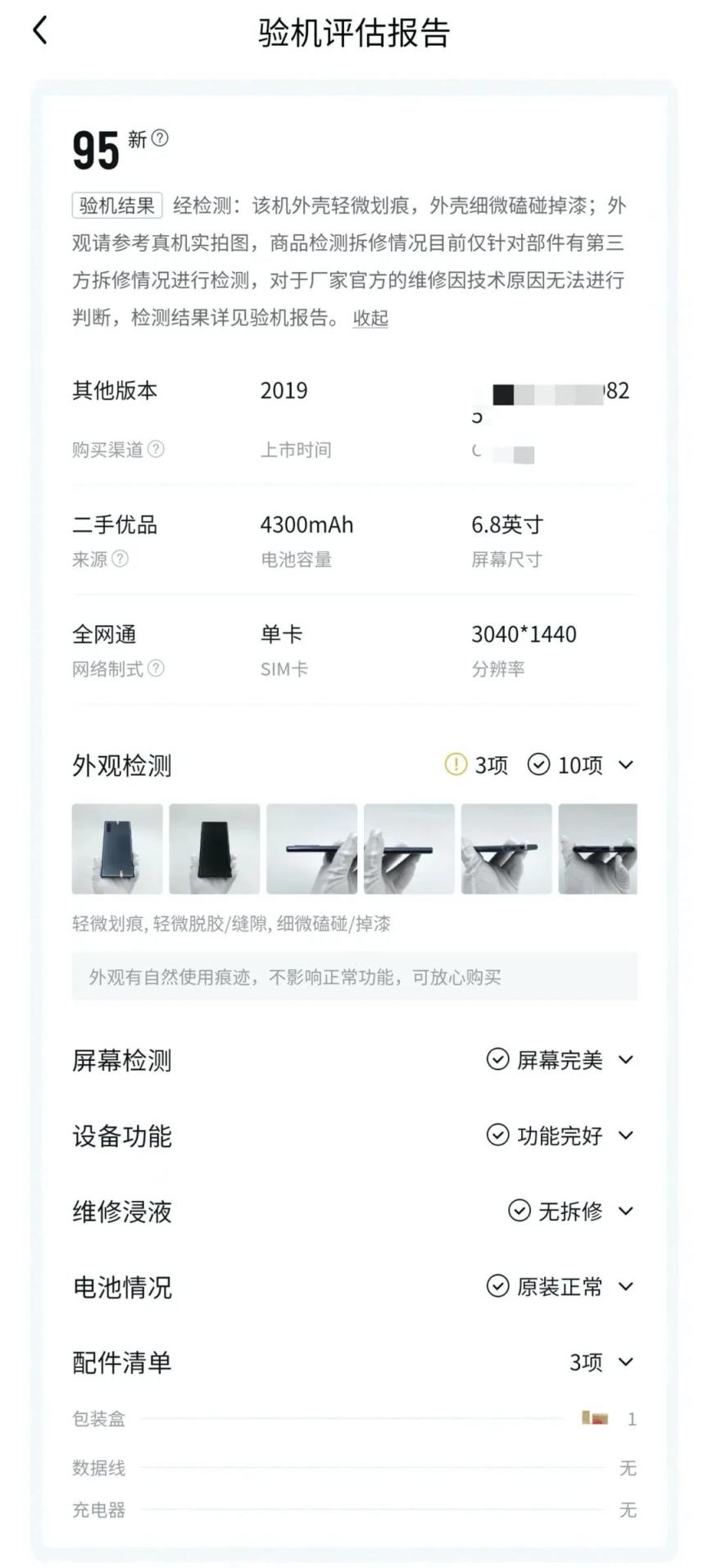Open the third side-view photo

tap(311, 849)
